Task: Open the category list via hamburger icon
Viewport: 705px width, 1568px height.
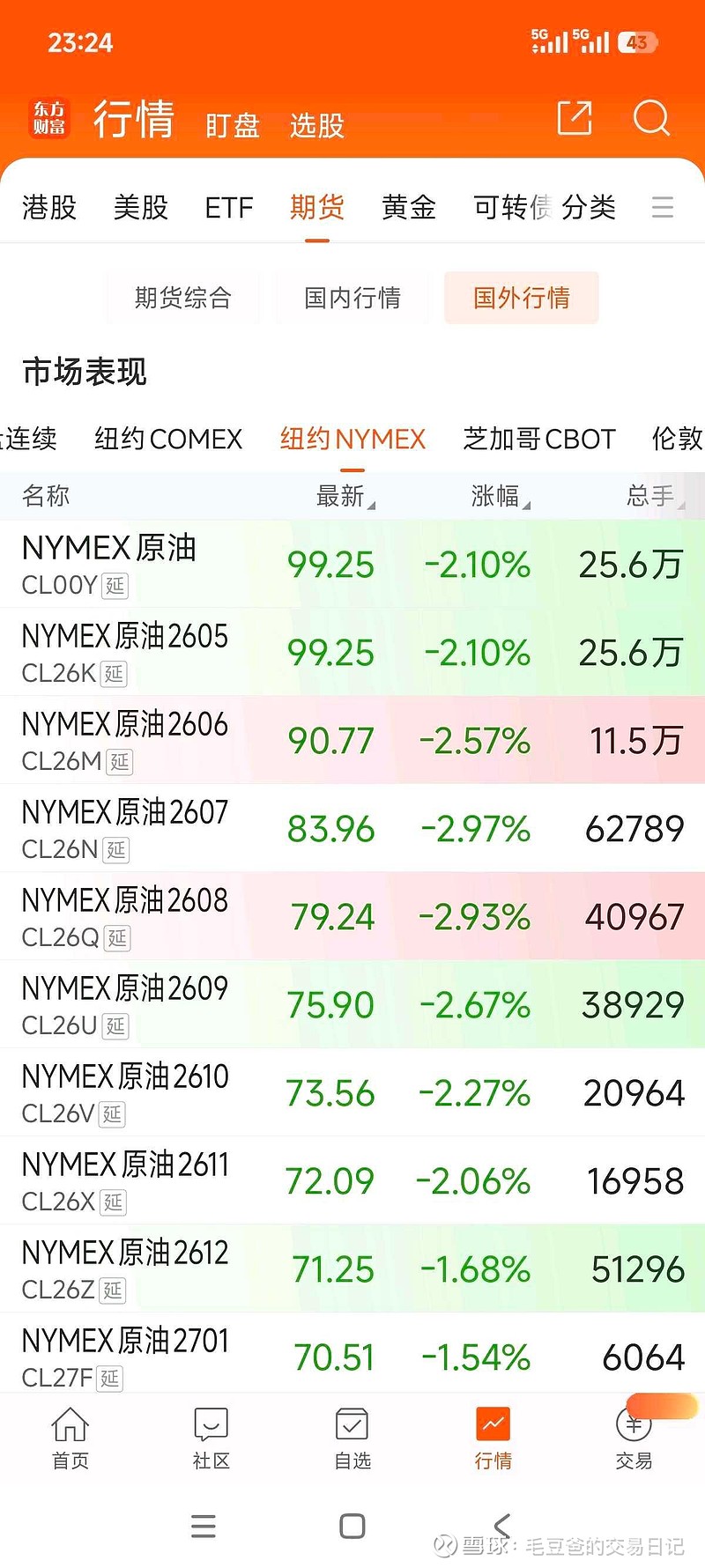Action: (x=663, y=207)
